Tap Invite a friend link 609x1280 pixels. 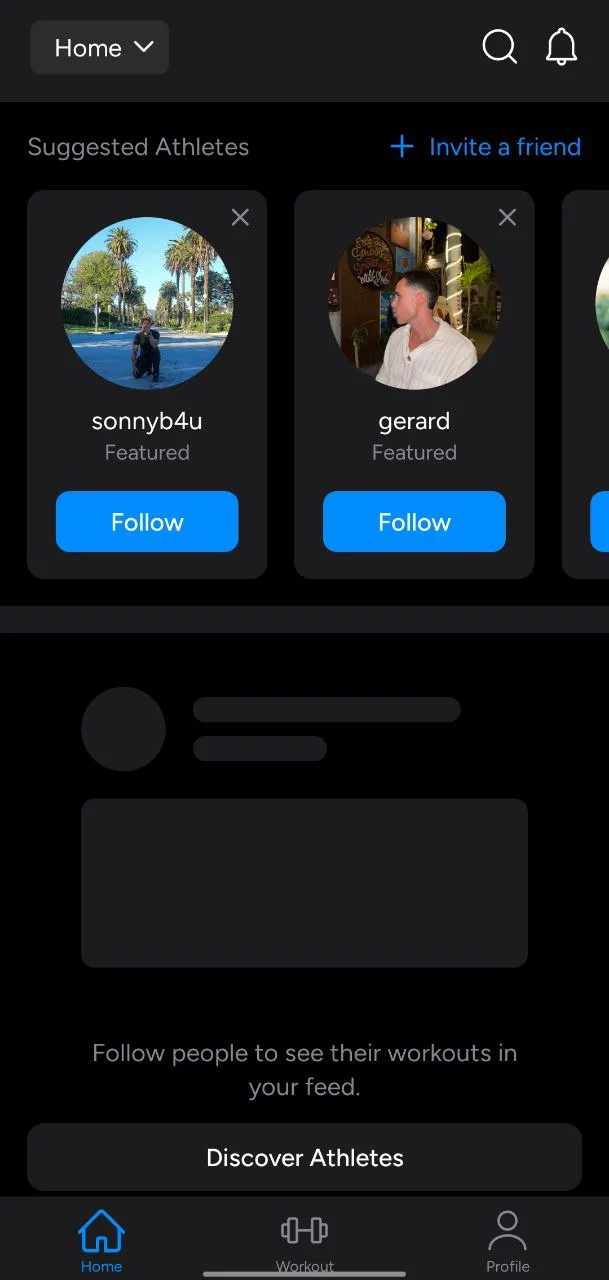(x=485, y=147)
